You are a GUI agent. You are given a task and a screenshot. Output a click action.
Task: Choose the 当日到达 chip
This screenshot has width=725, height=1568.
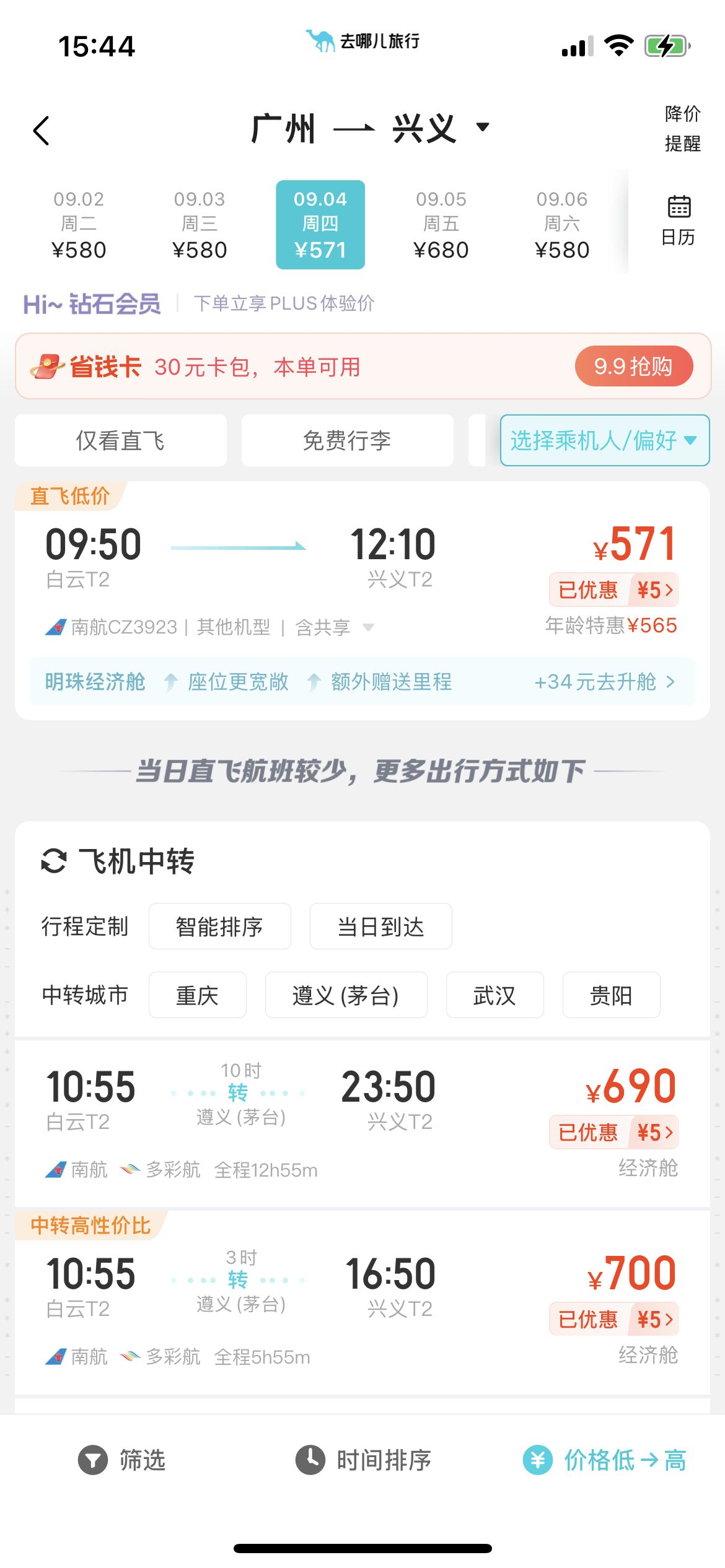click(x=380, y=926)
